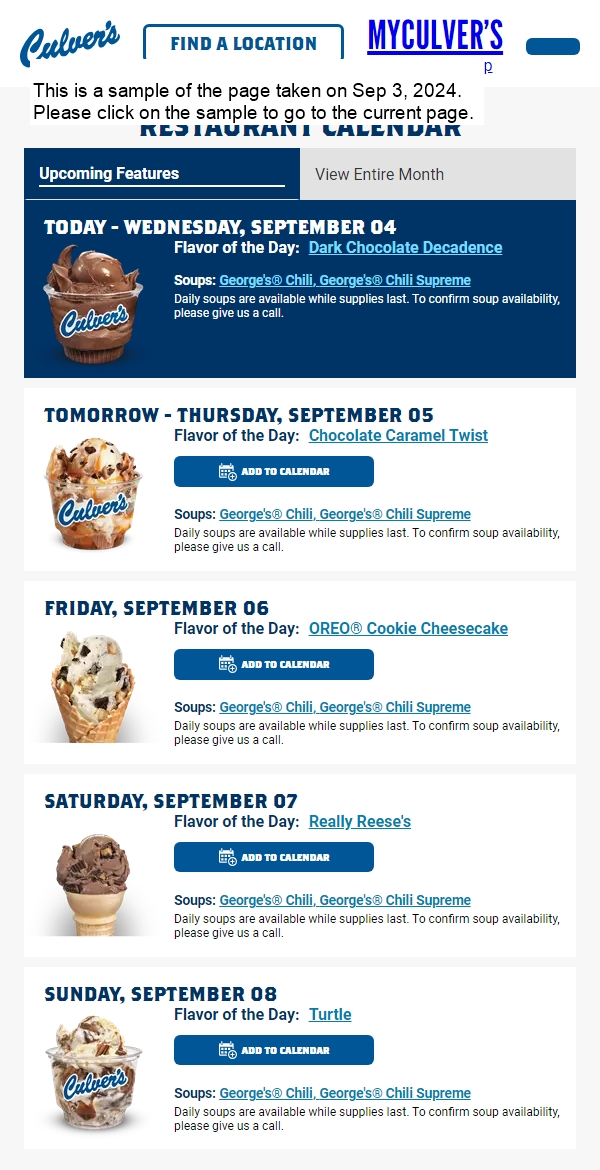Viewport: 600px width, 1170px height.
Task: Open Friday's George's Chili soups link
Action: (345, 707)
